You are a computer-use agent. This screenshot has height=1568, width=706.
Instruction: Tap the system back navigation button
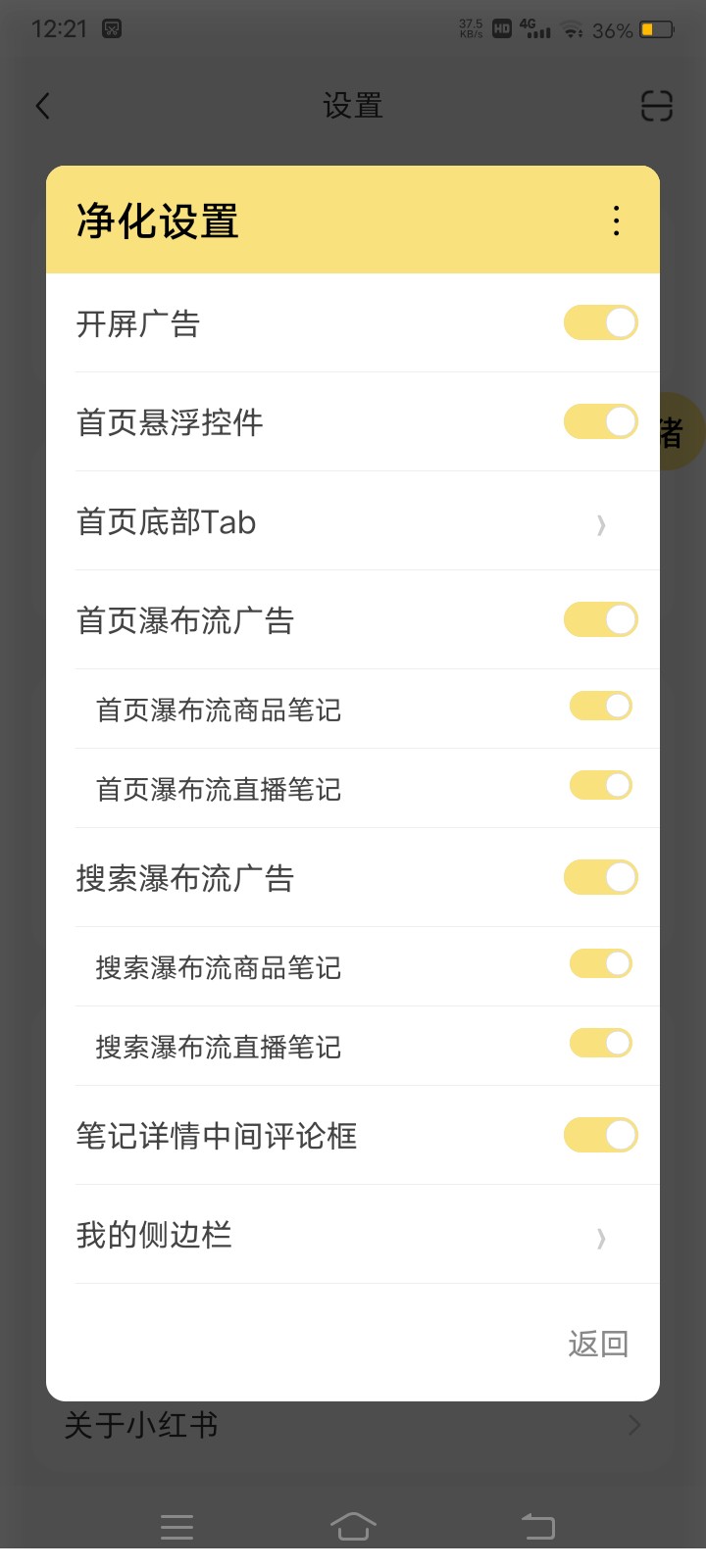coord(537,1526)
